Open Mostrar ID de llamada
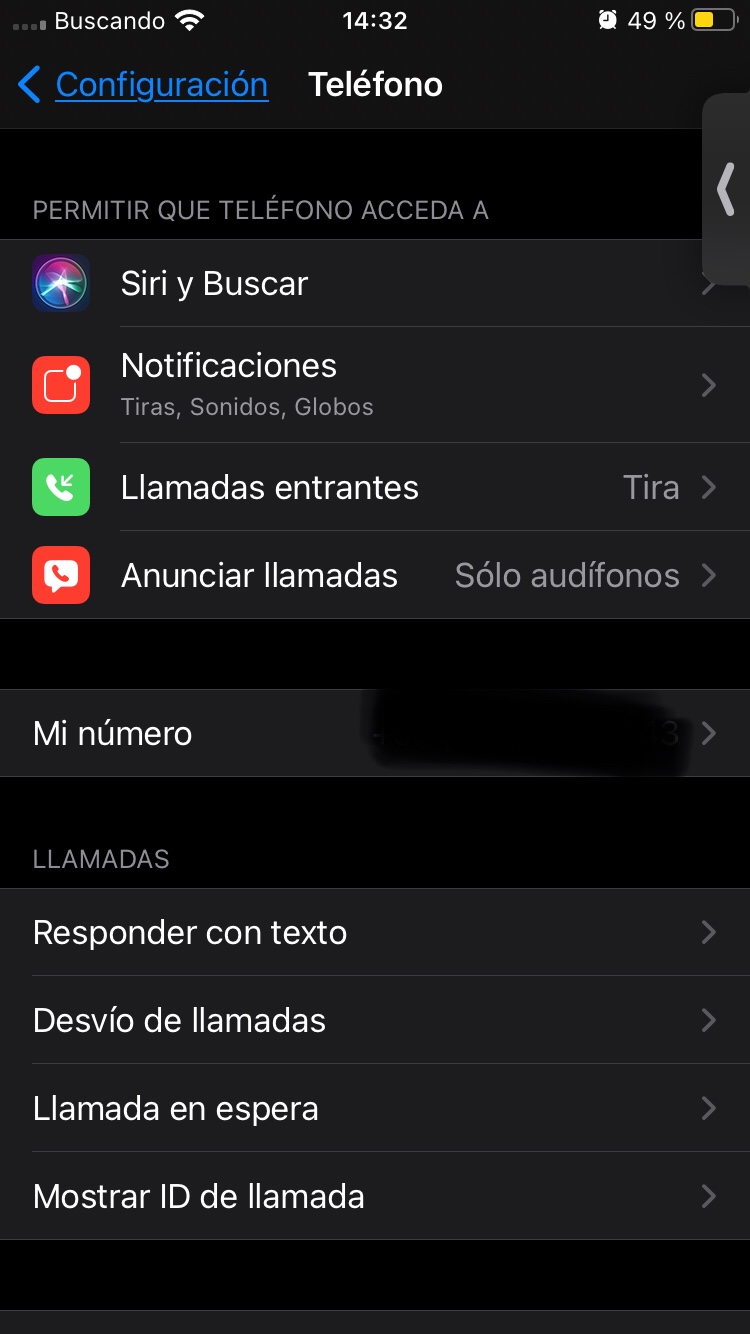Viewport: 750px width, 1334px height. pos(375,1197)
